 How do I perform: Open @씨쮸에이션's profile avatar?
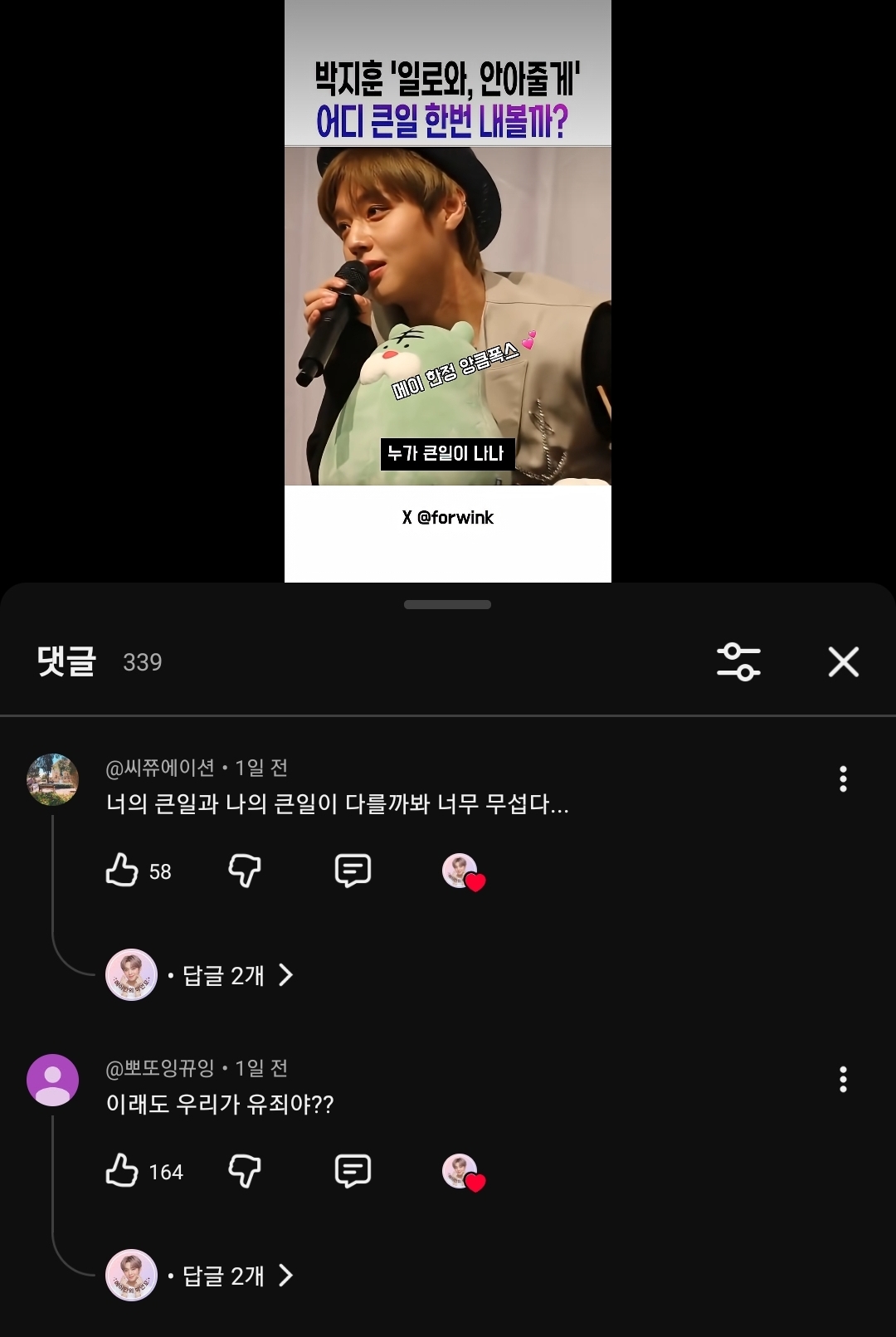[x=53, y=779]
